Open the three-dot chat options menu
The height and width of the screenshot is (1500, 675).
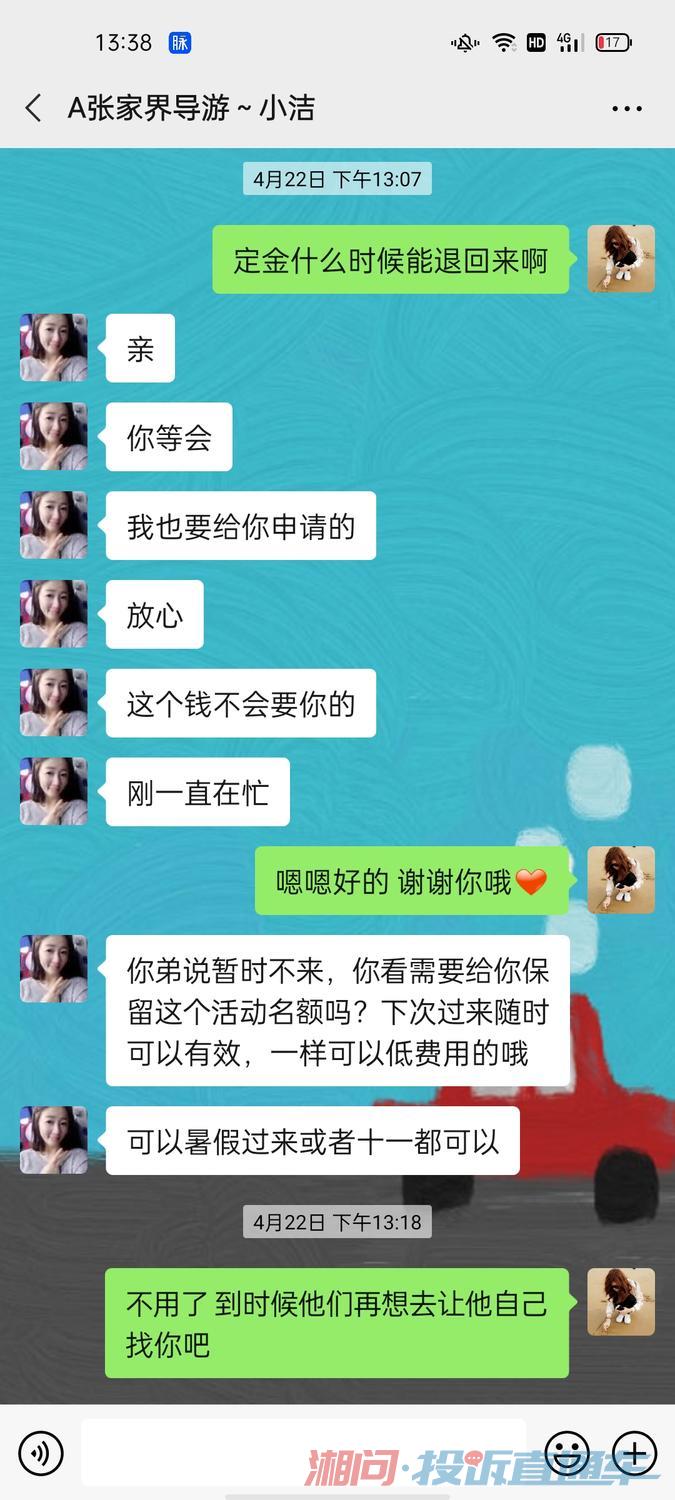click(x=627, y=108)
